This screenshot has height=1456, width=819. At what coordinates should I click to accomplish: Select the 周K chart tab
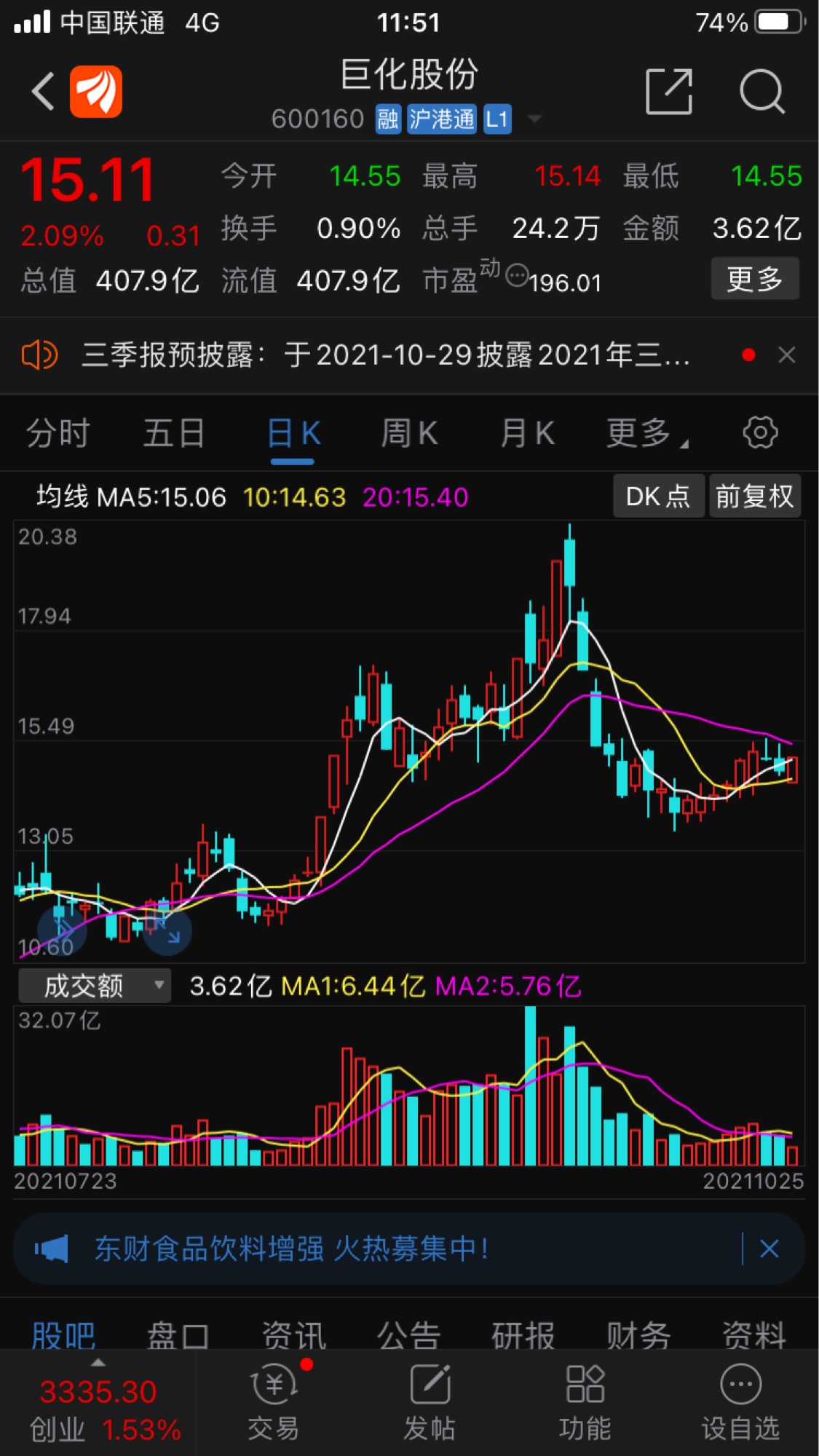(409, 434)
